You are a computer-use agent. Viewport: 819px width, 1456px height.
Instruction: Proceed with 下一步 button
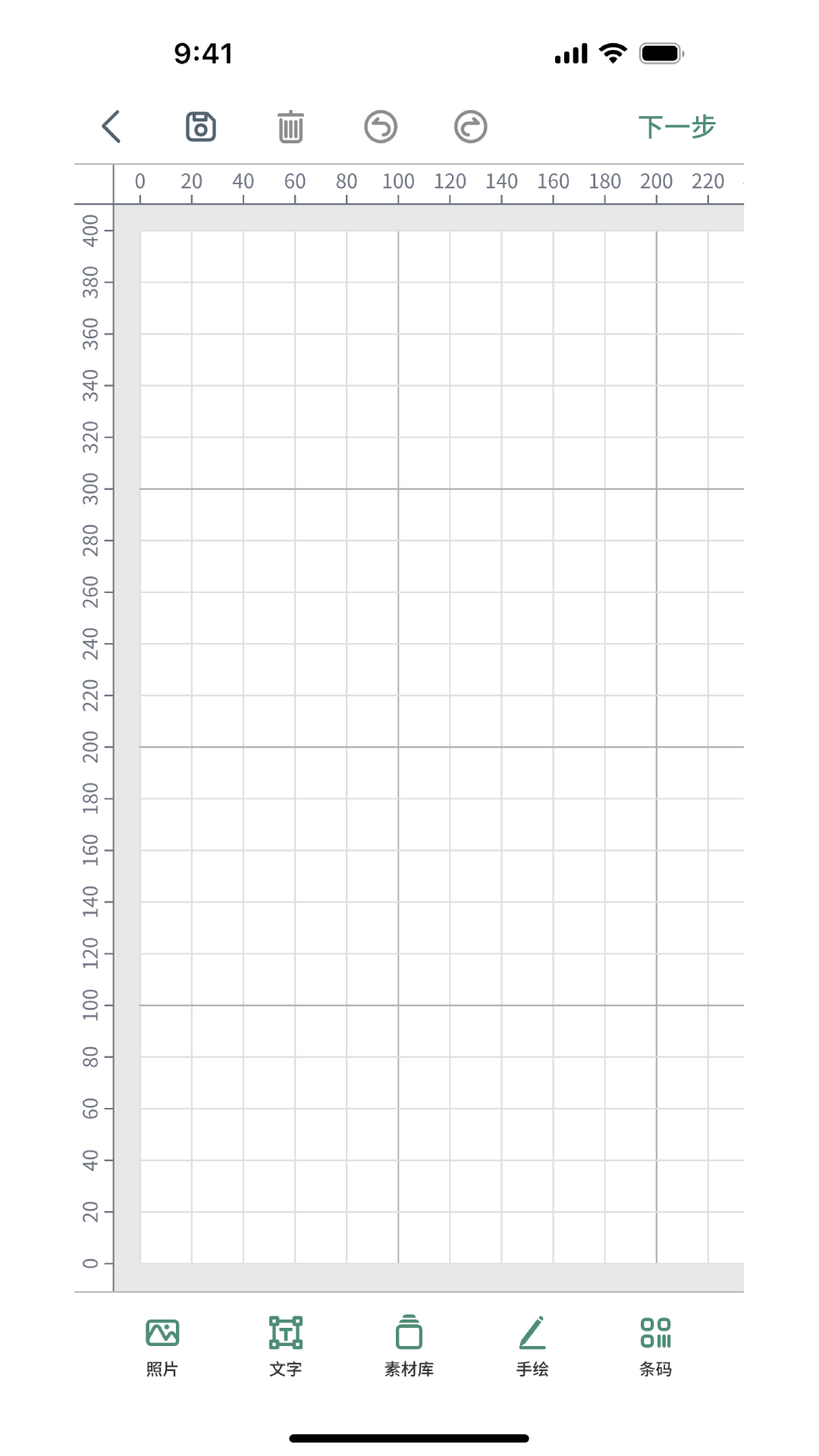pyautogui.click(x=676, y=127)
